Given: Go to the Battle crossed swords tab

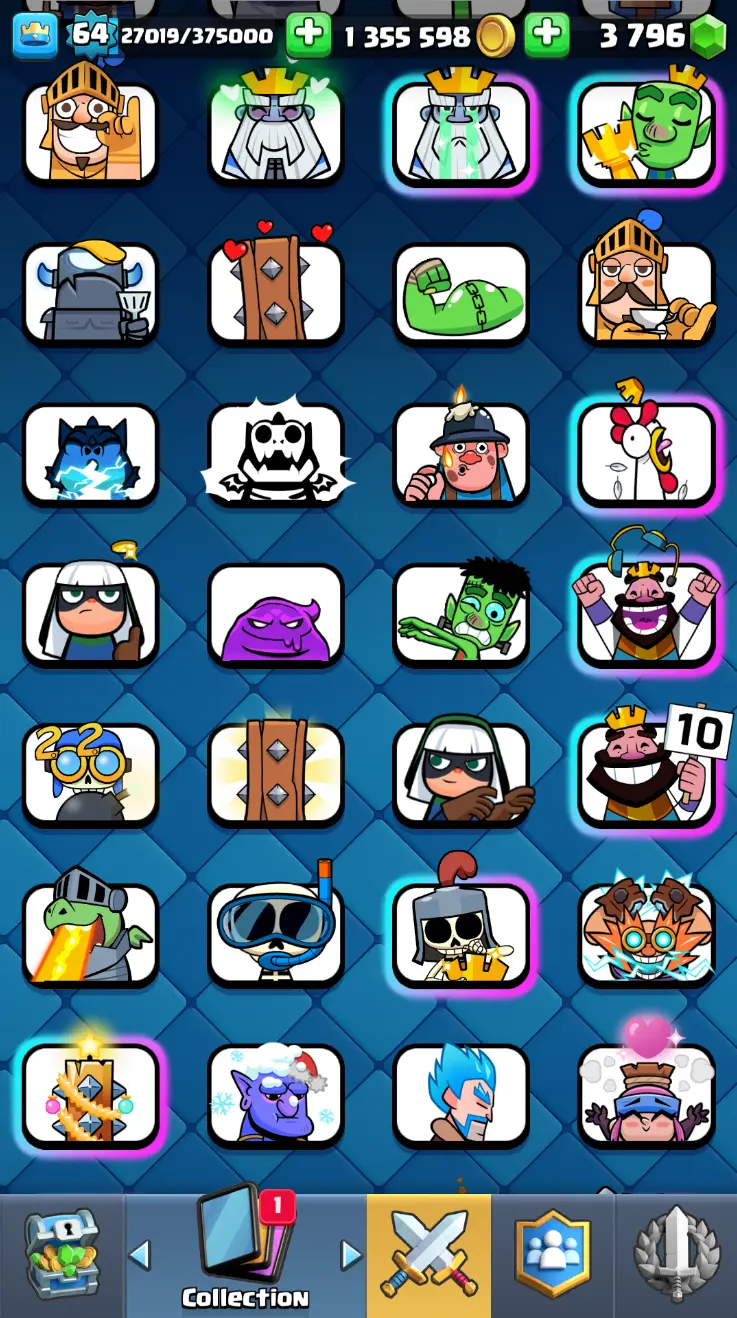Looking at the screenshot, I should click(429, 1254).
